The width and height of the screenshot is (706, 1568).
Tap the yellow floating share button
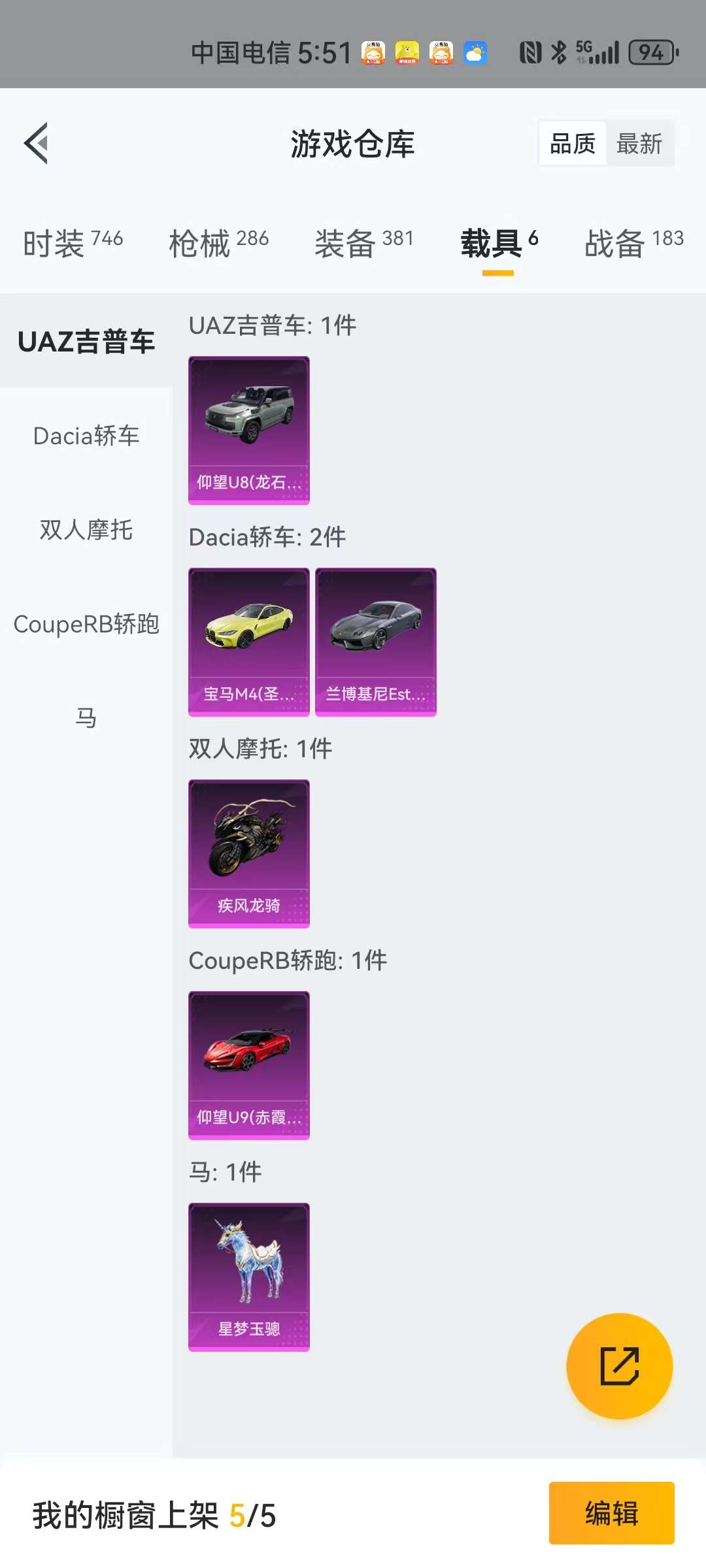click(619, 1366)
